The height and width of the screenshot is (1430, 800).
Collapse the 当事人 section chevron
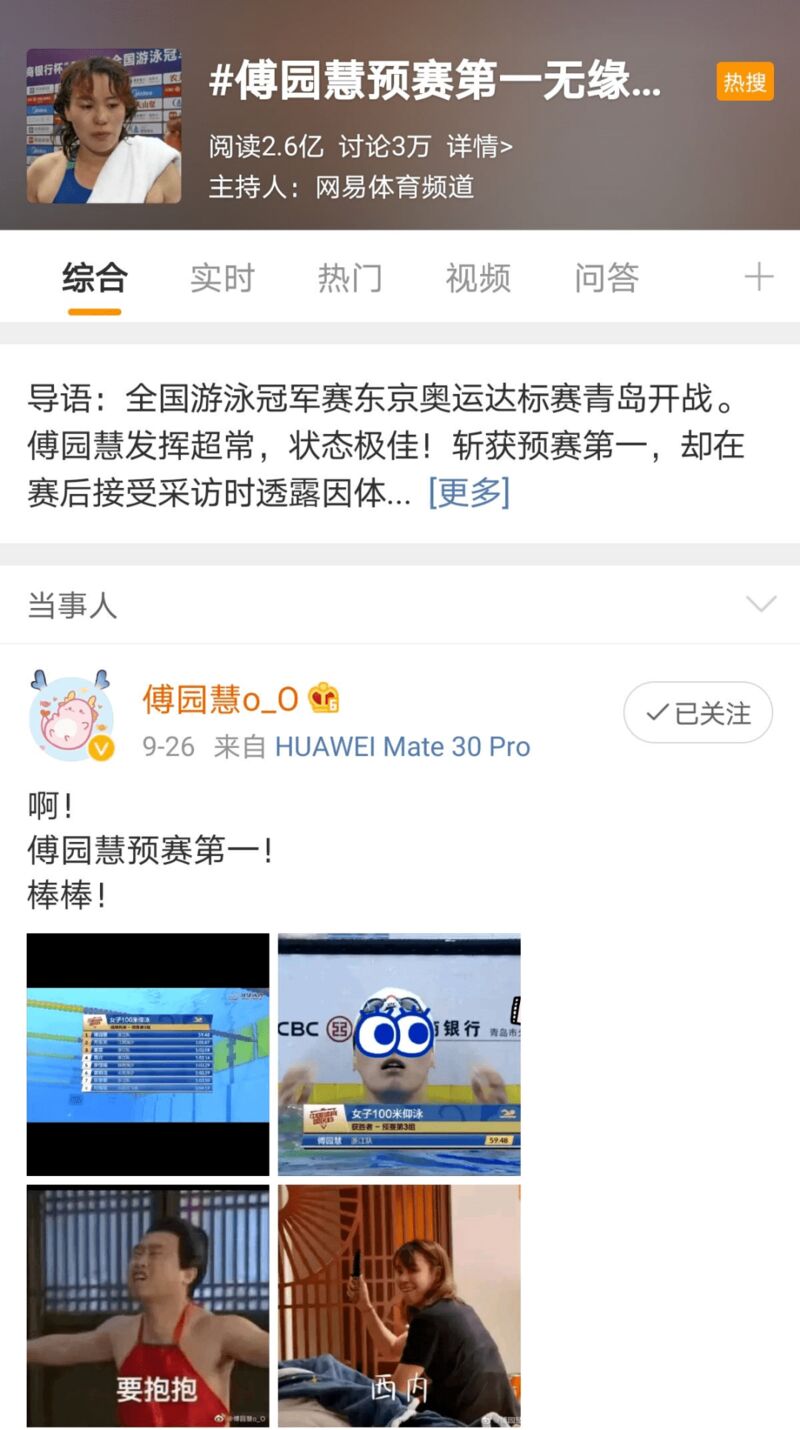[x=761, y=604]
